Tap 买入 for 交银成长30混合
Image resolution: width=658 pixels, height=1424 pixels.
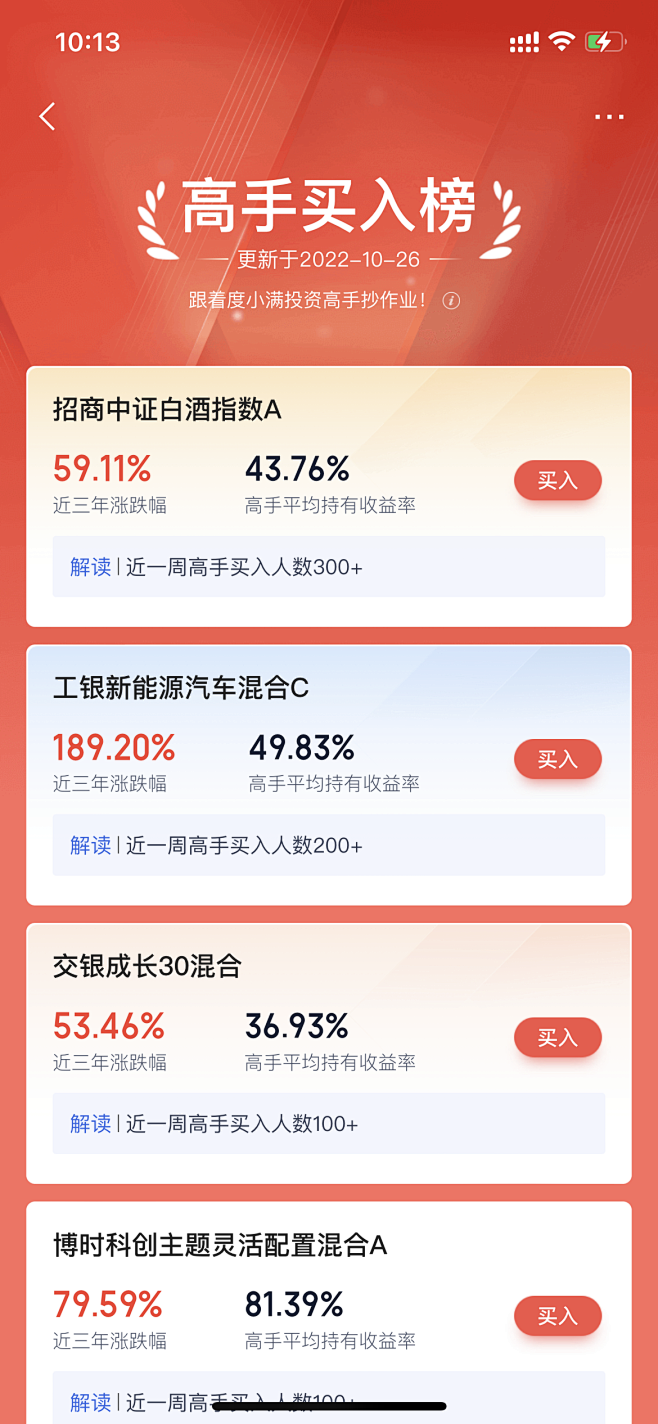coord(557,1038)
